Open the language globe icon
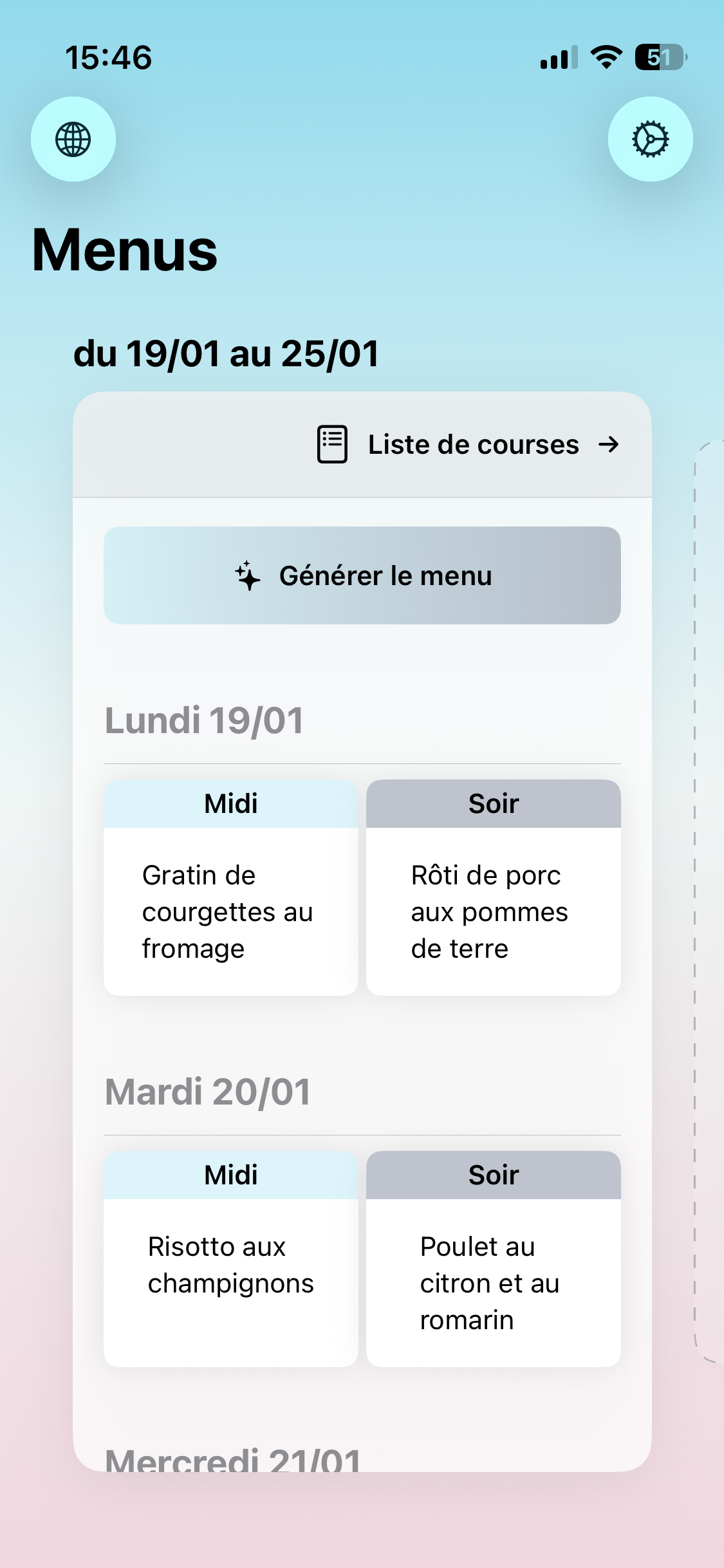The height and width of the screenshot is (1568, 724). pyautogui.click(x=73, y=140)
